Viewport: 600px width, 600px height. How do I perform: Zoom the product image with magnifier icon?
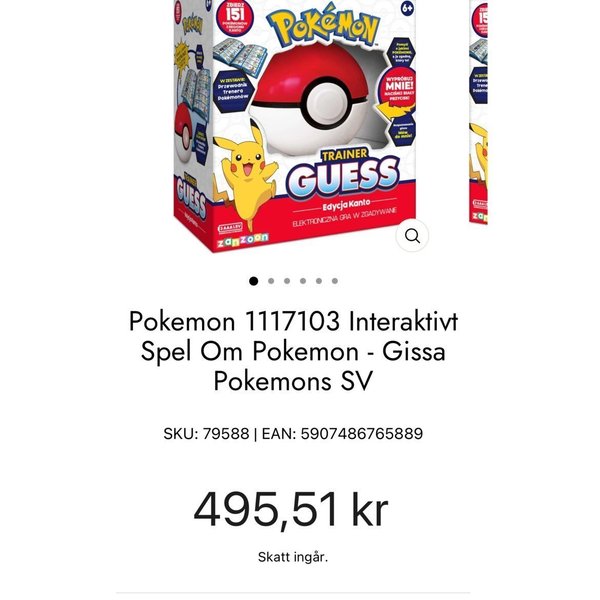click(412, 236)
